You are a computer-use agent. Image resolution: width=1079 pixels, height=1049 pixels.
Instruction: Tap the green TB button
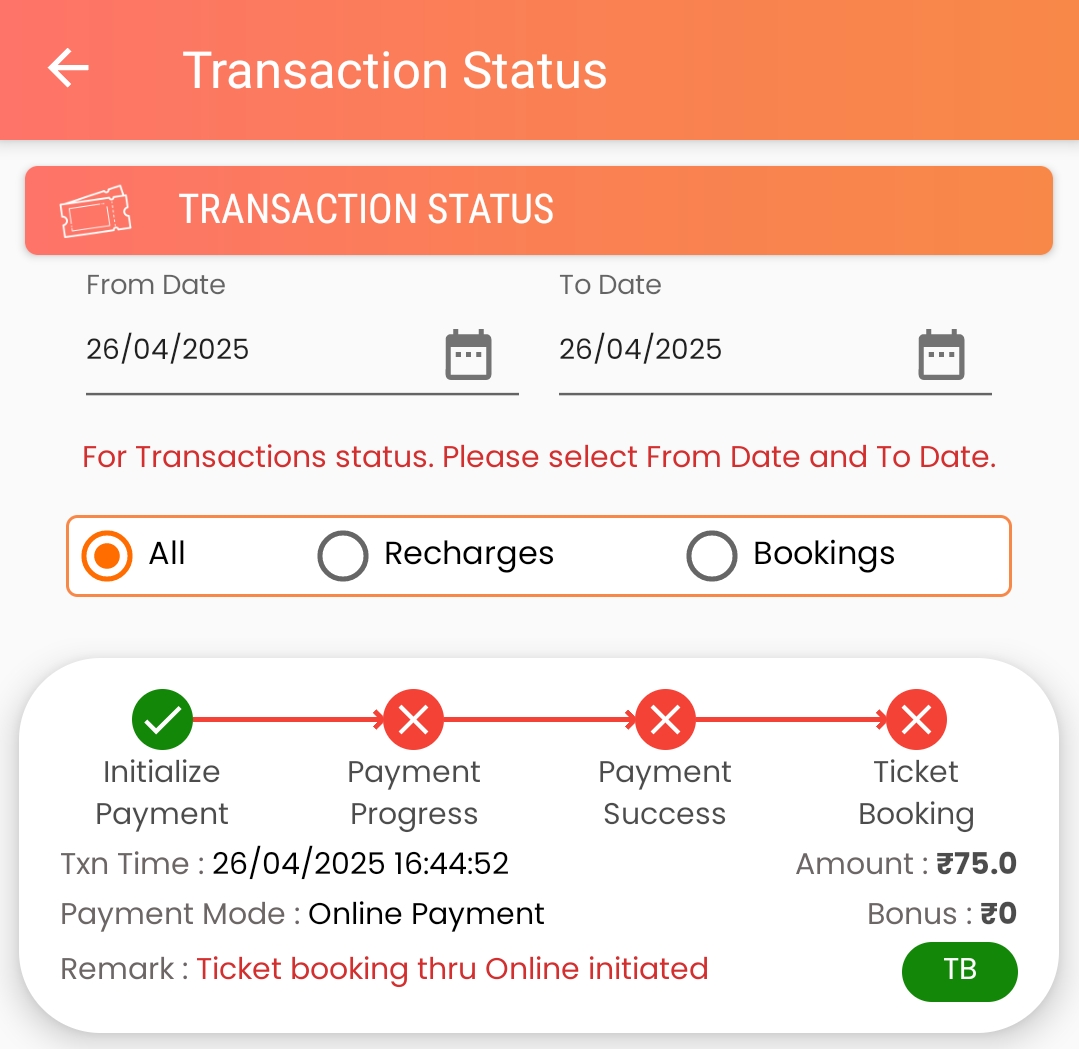click(x=959, y=971)
